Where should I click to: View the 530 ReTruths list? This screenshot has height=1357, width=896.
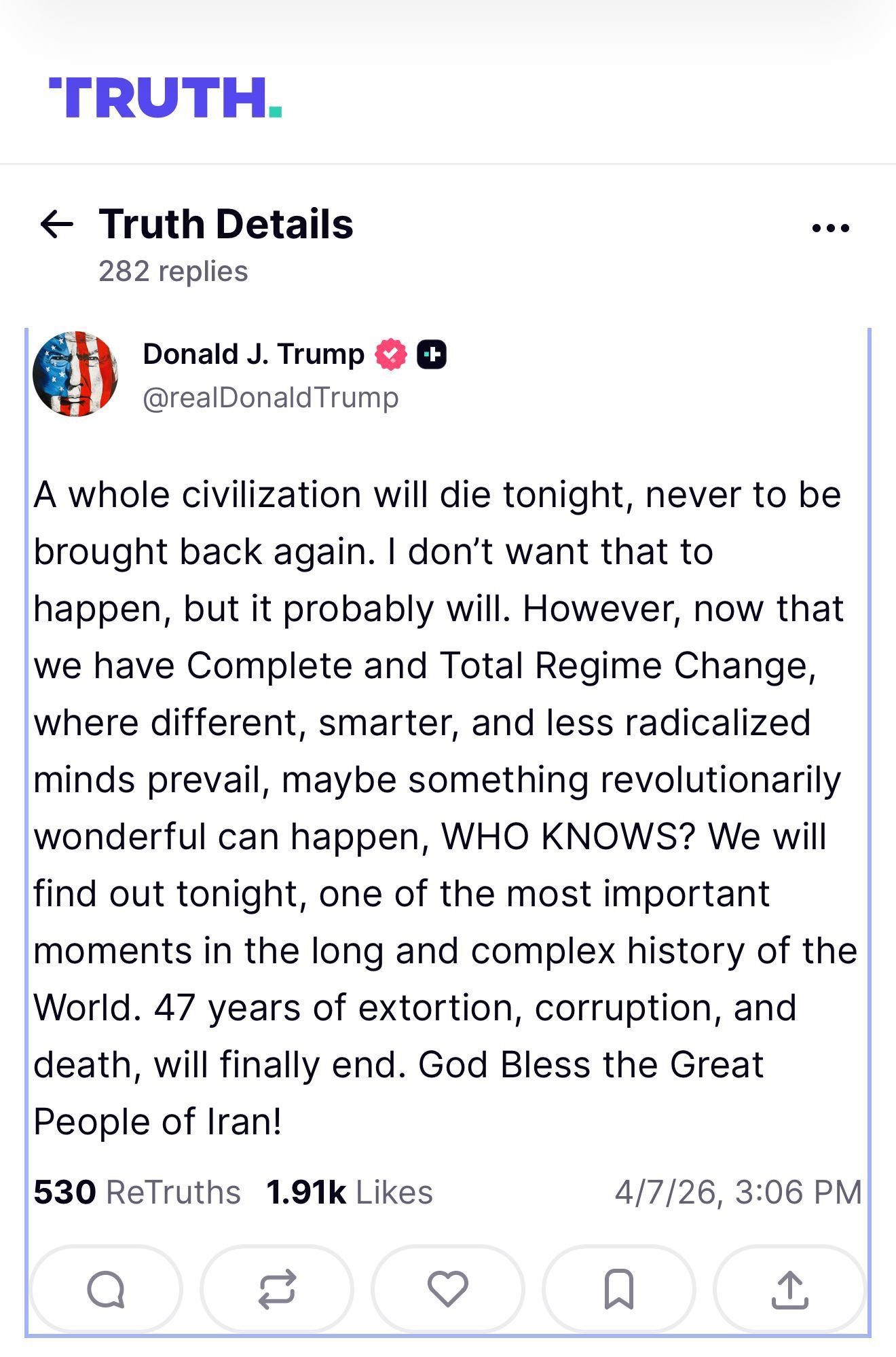tap(137, 1193)
